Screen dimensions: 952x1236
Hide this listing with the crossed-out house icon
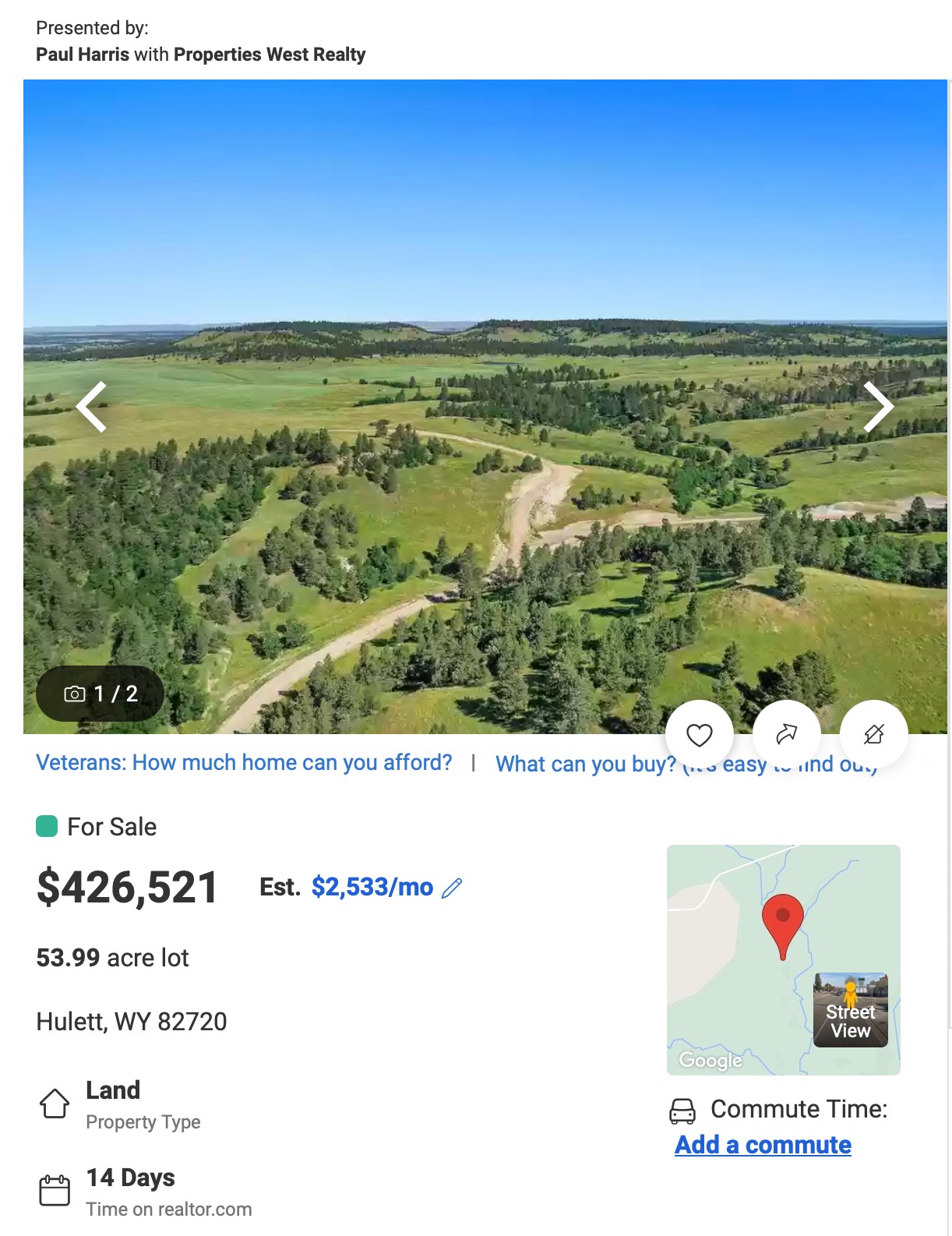tap(874, 734)
